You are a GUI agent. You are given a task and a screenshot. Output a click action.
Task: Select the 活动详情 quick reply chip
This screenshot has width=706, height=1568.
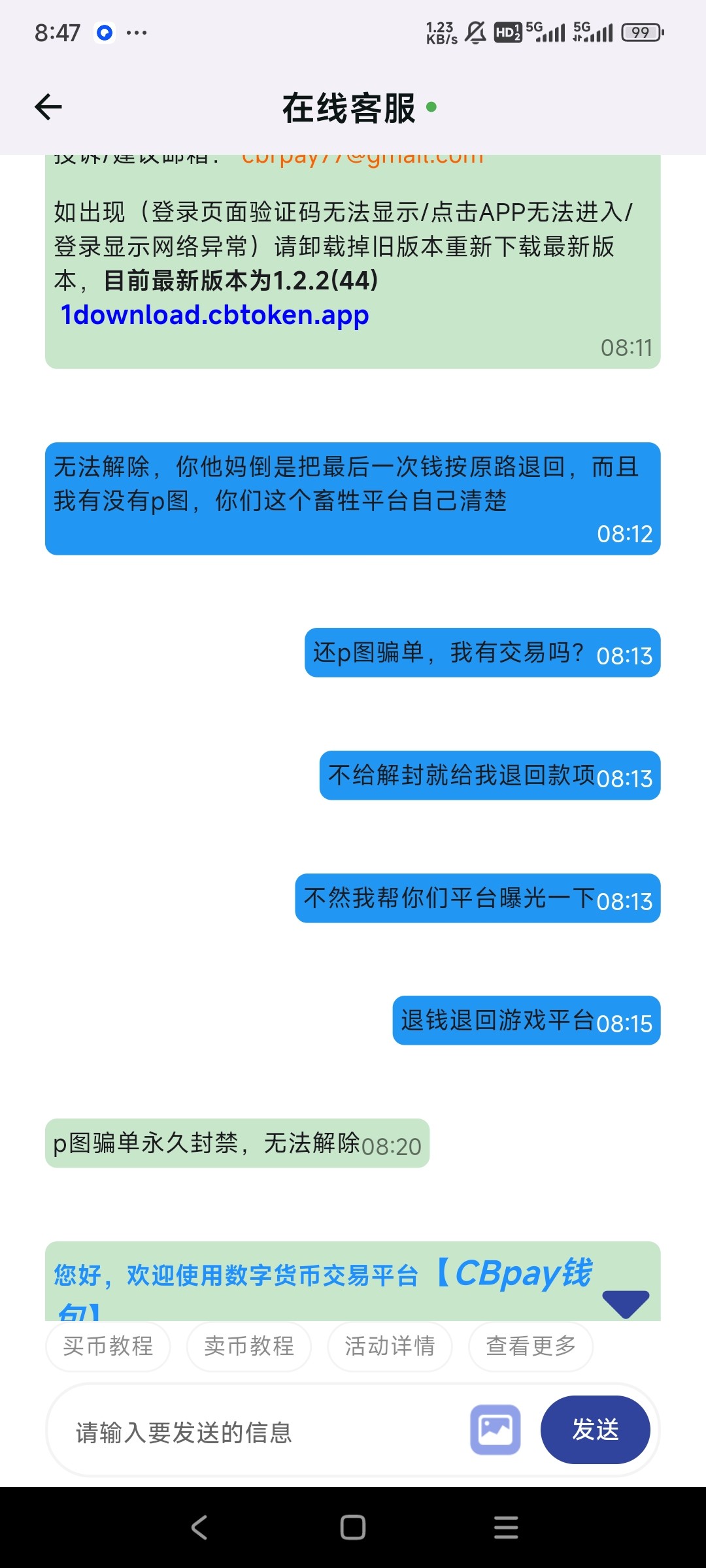pos(390,1347)
